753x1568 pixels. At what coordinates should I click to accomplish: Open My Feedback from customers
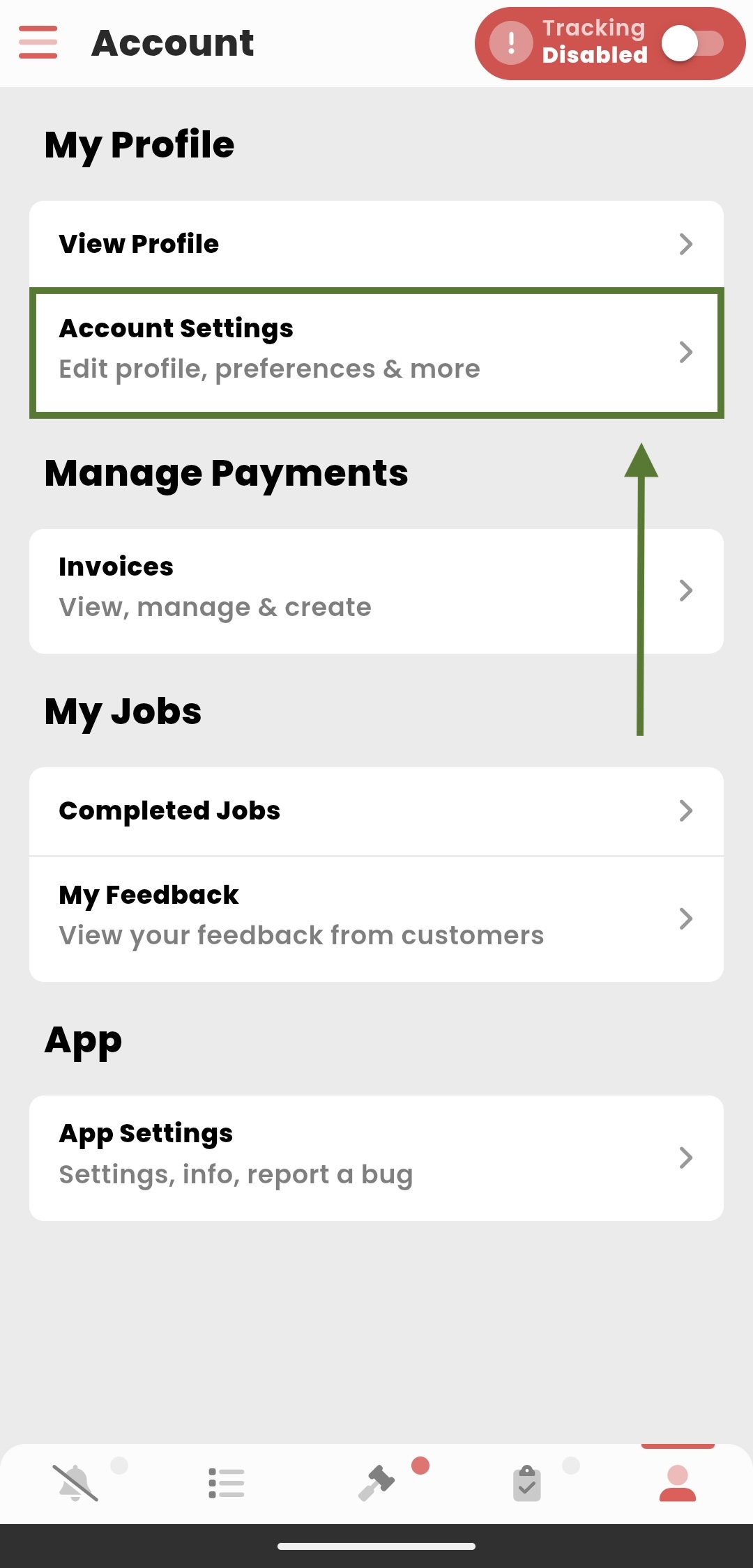(x=376, y=918)
